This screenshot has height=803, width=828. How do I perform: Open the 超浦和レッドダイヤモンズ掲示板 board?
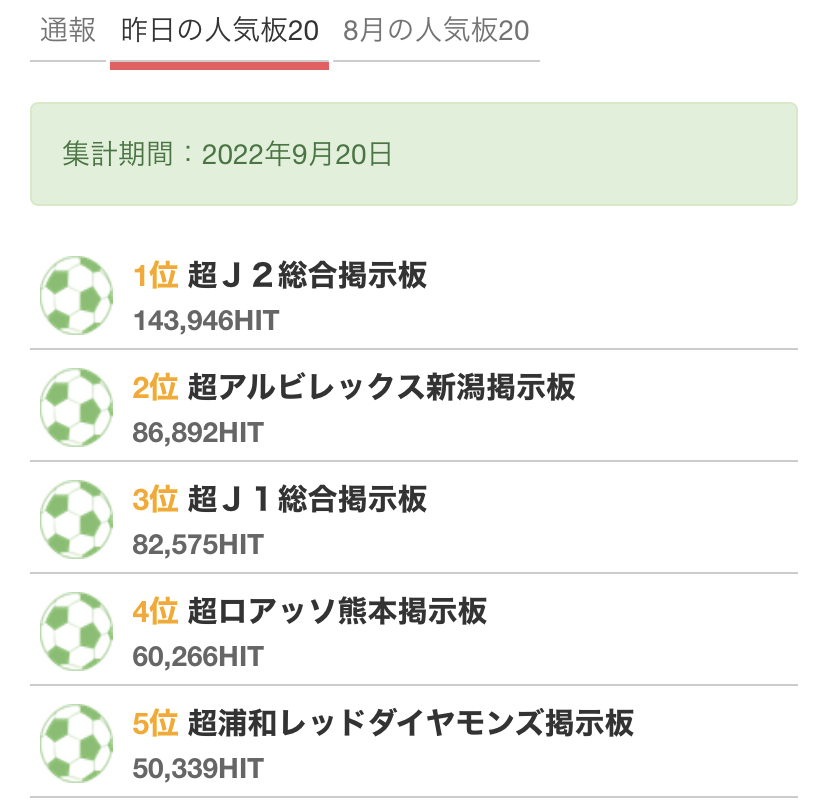click(x=410, y=723)
